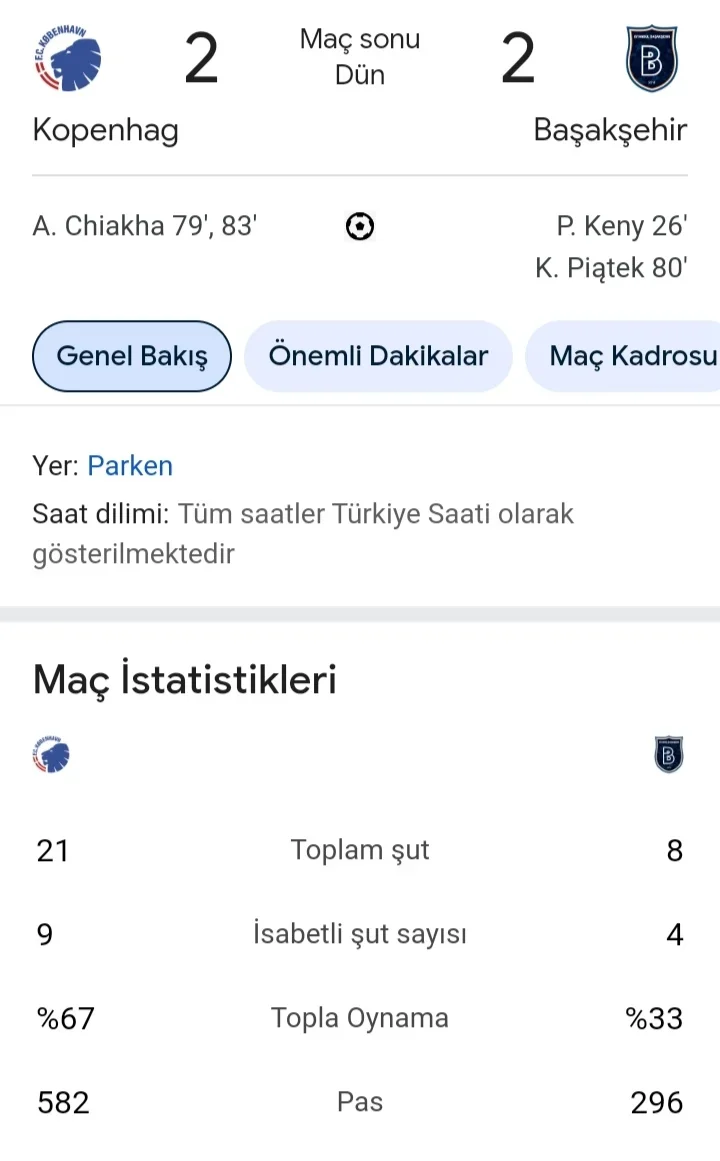Open the Maç Kadrosu tab
The width and height of the screenshot is (720, 1161).
(630, 356)
